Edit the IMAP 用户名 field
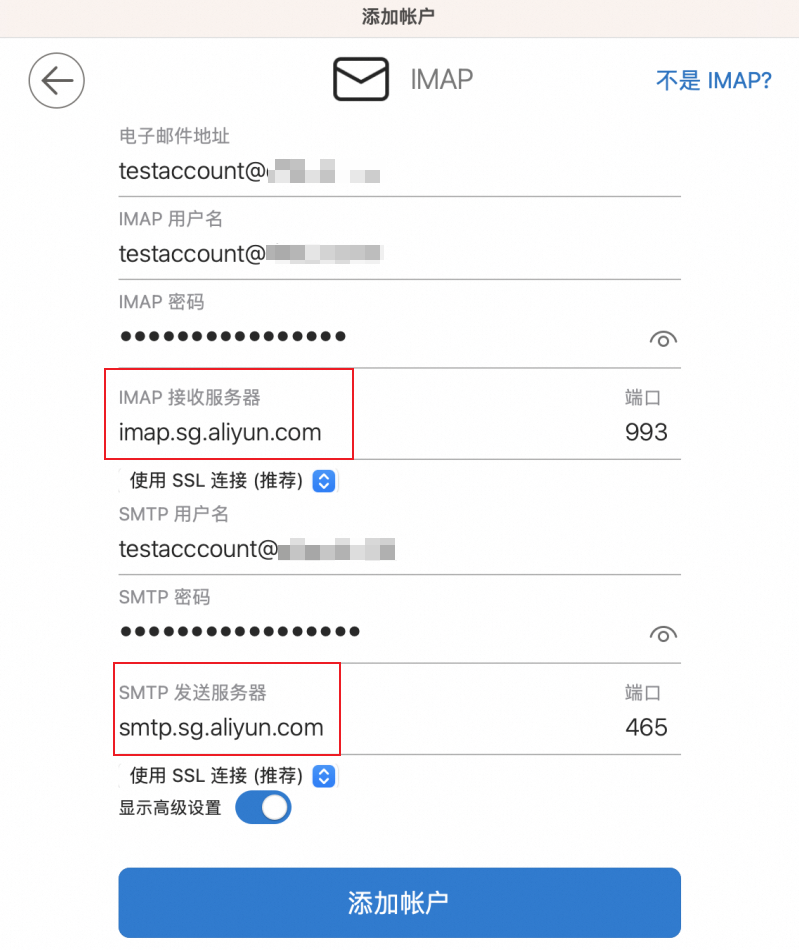The image size is (799, 950). click(400, 254)
